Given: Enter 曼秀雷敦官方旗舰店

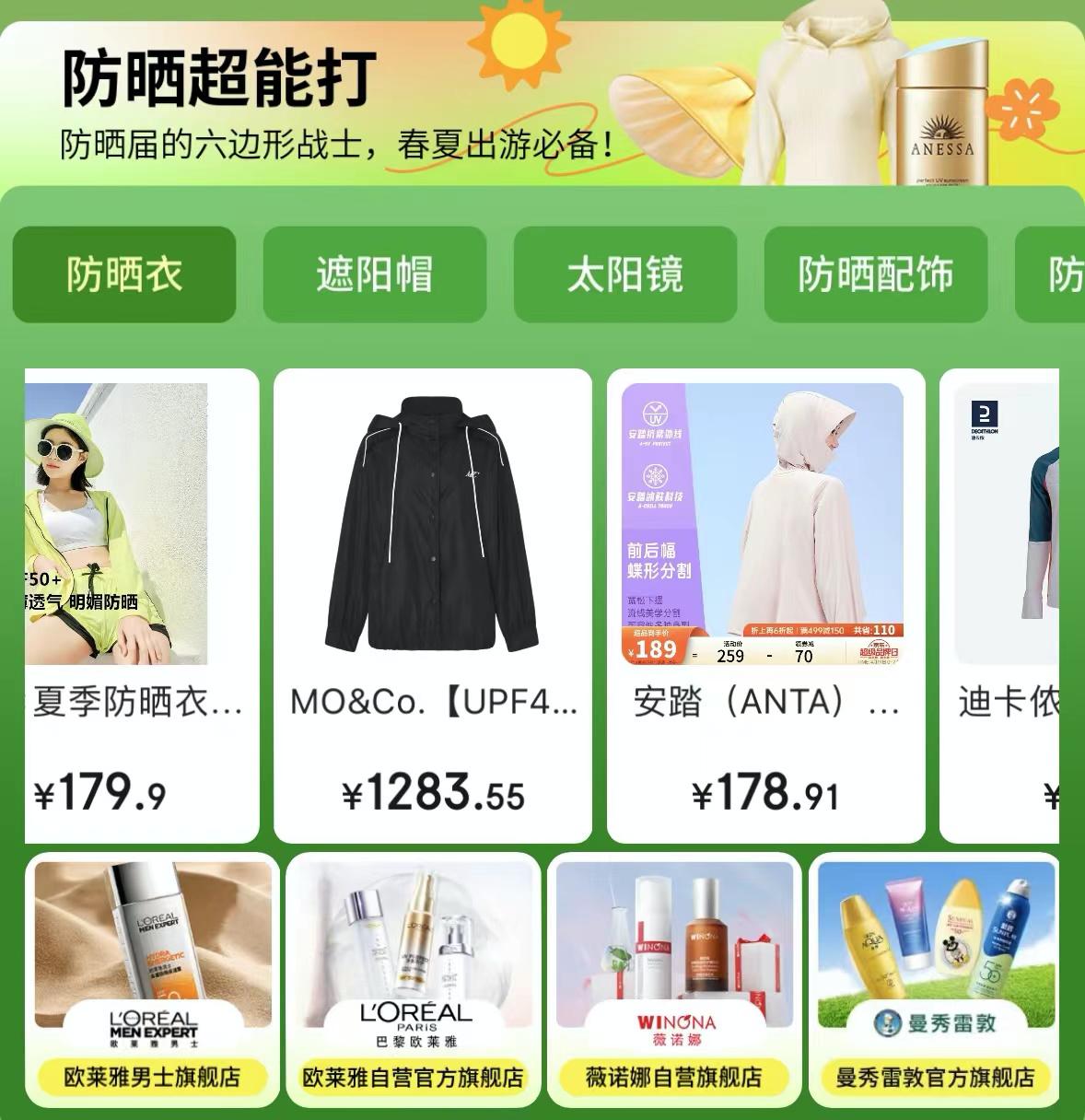Looking at the screenshot, I should pyautogui.click(x=936, y=980).
